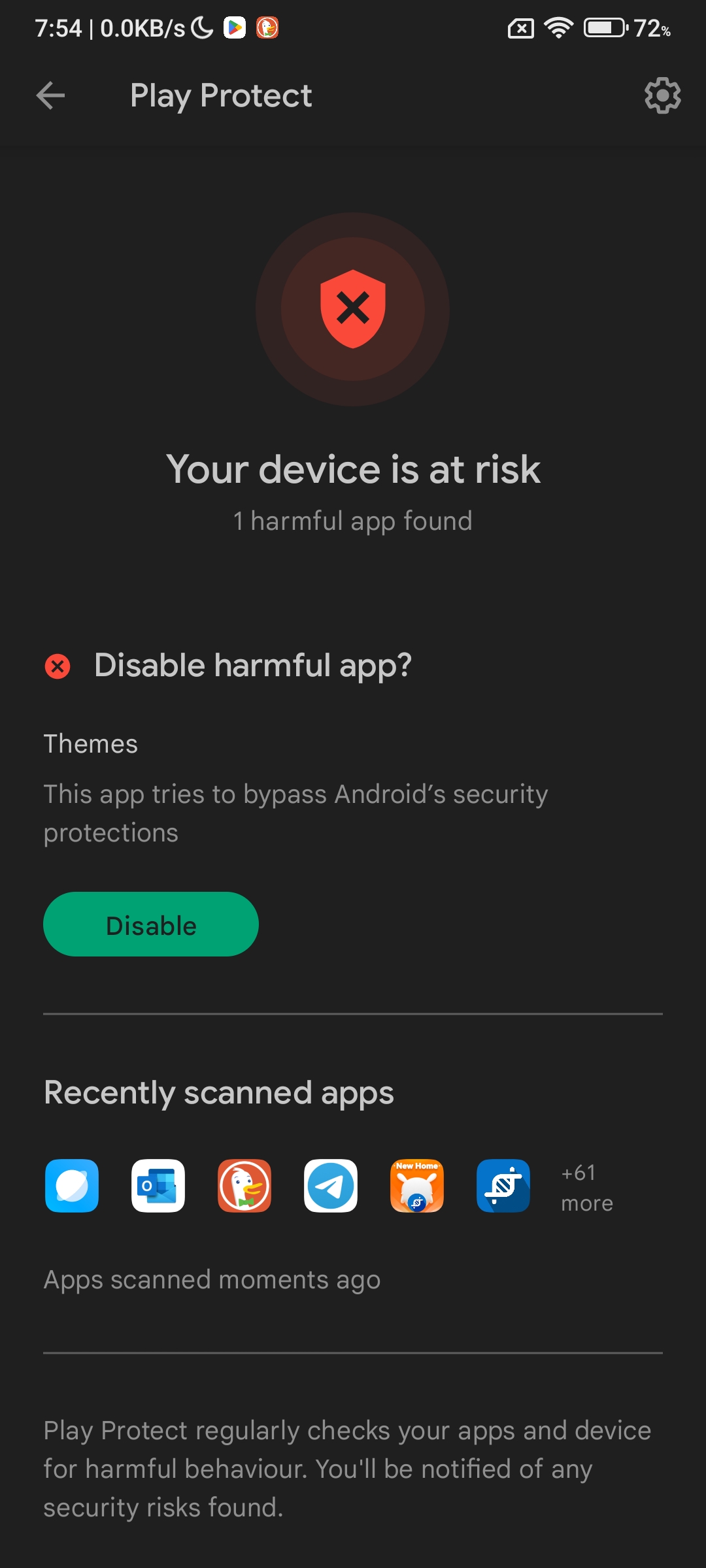Show +61 more scanned apps
This screenshot has width=706, height=1568.
(586, 1187)
